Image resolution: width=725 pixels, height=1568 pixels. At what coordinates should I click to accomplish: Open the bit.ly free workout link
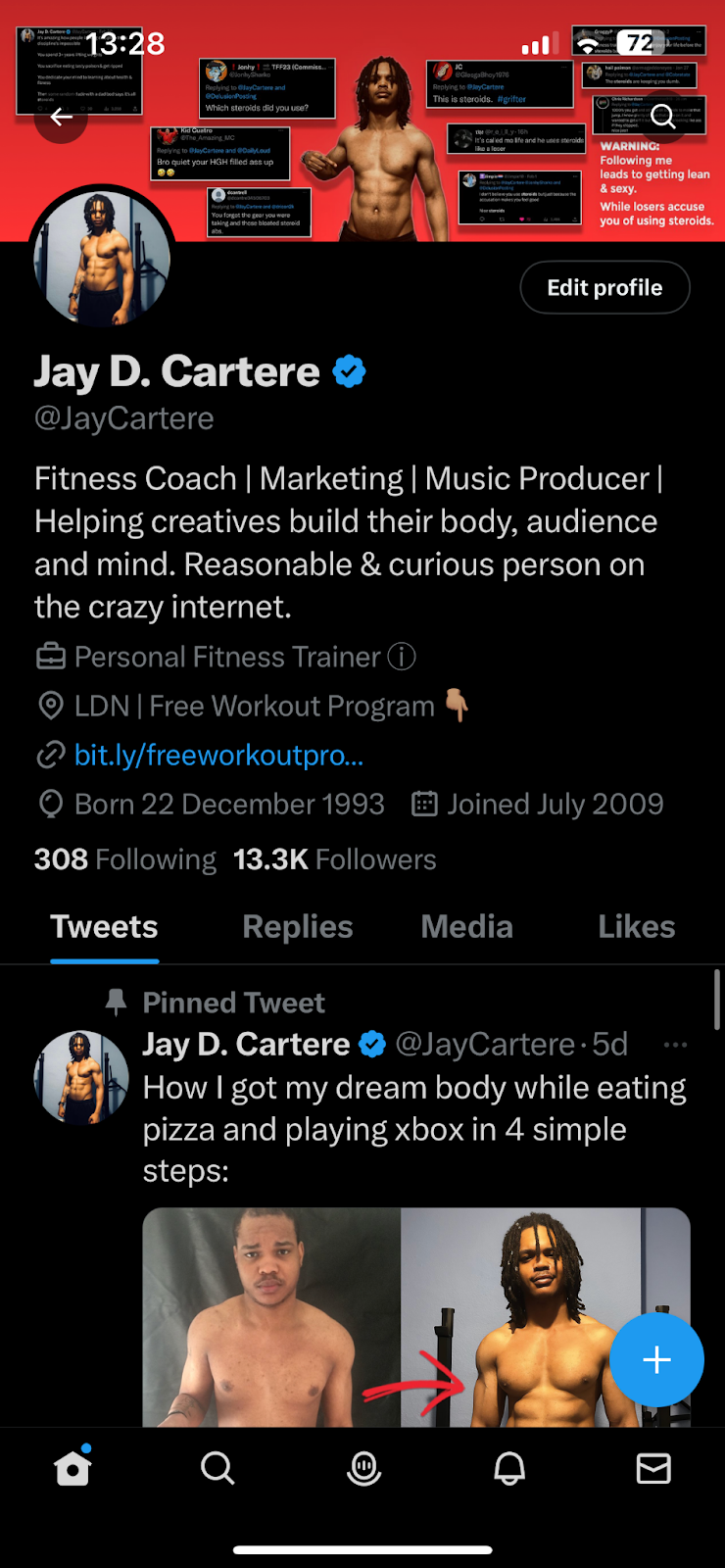point(218,755)
